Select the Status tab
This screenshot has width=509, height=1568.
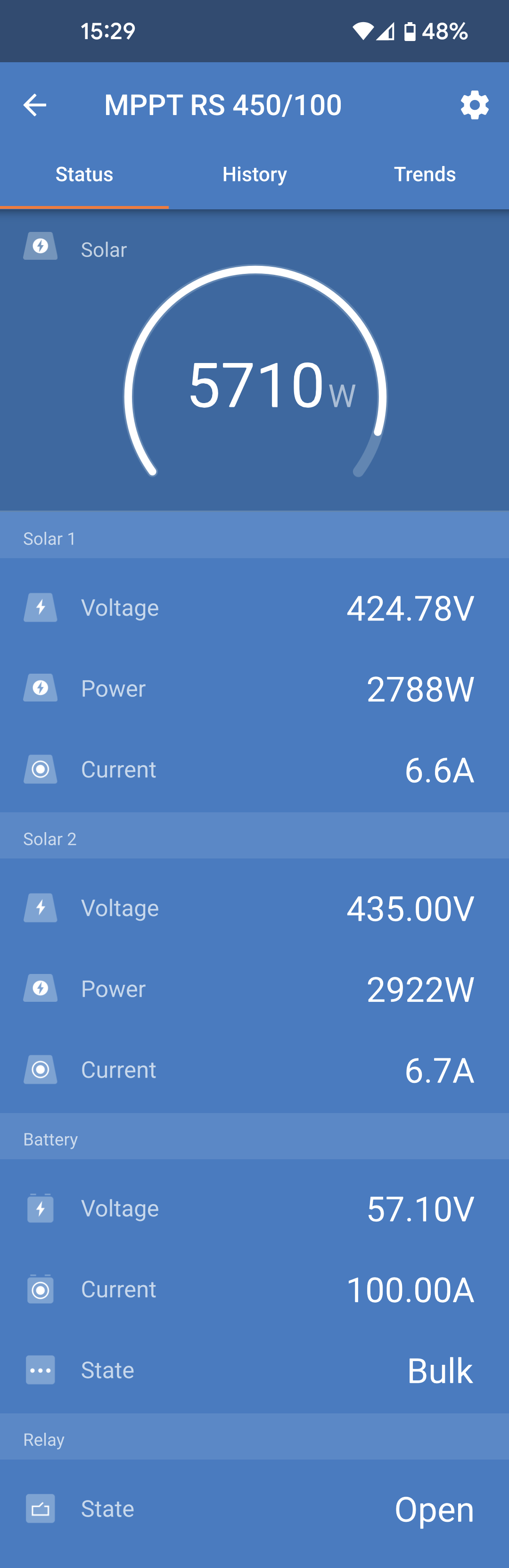[x=84, y=175]
